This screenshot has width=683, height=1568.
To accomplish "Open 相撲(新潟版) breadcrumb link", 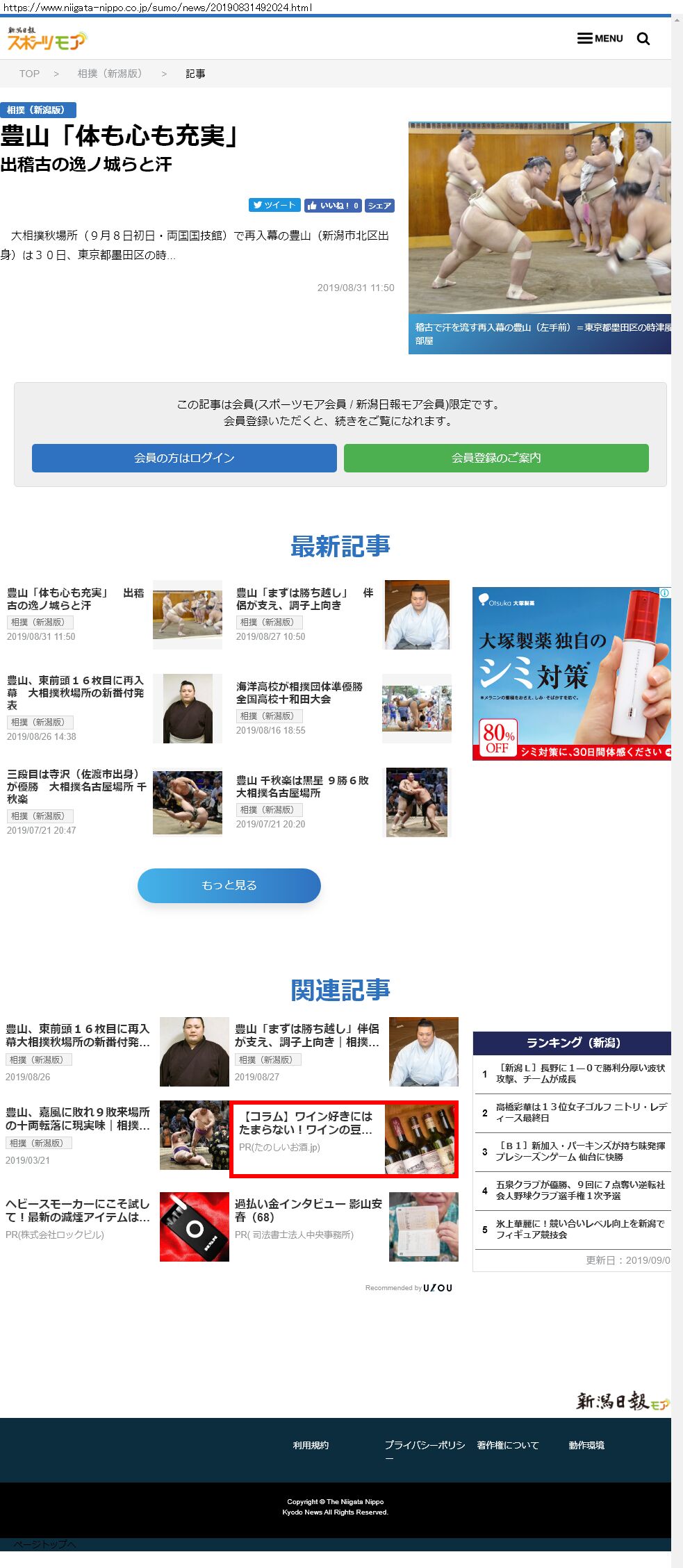I will click(x=110, y=74).
